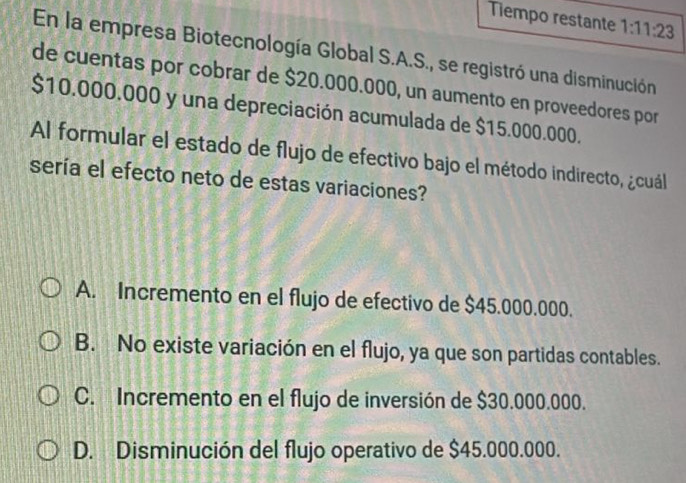The width and height of the screenshot is (686, 483).
Task: Mark option C, Incremento en el flujo de inversión
Action: pyautogui.click(x=52, y=397)
